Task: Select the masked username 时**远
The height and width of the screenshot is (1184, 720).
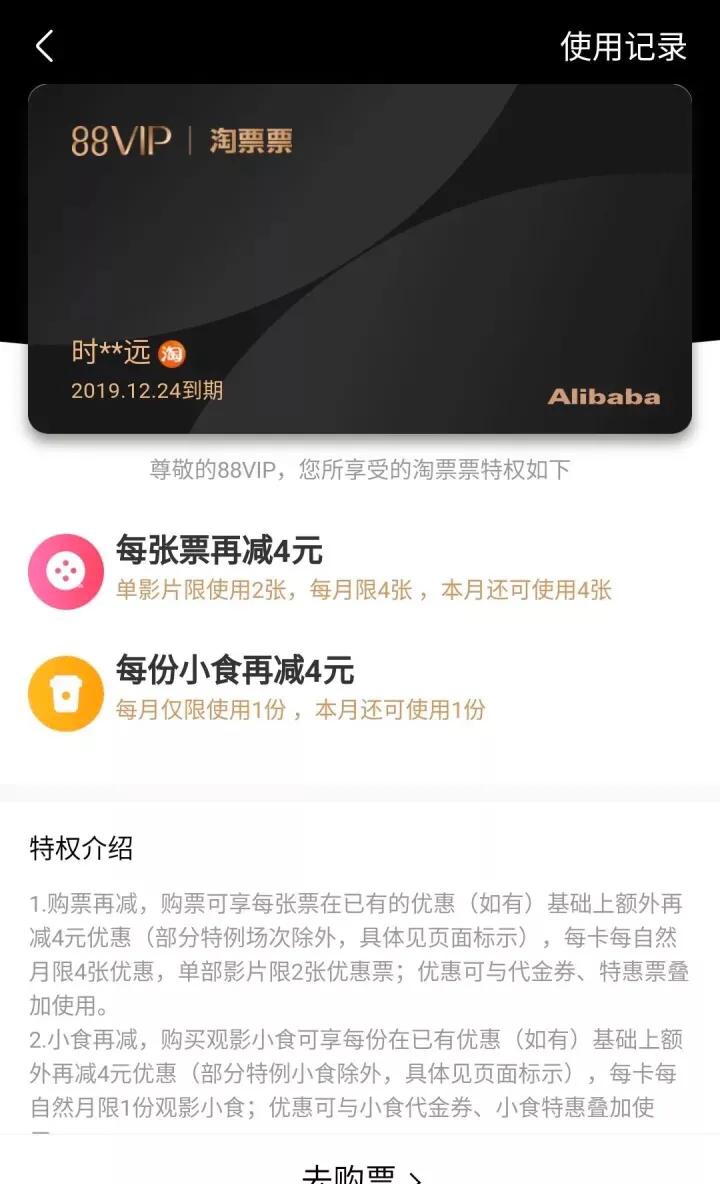Action: (x=112, y=352)
